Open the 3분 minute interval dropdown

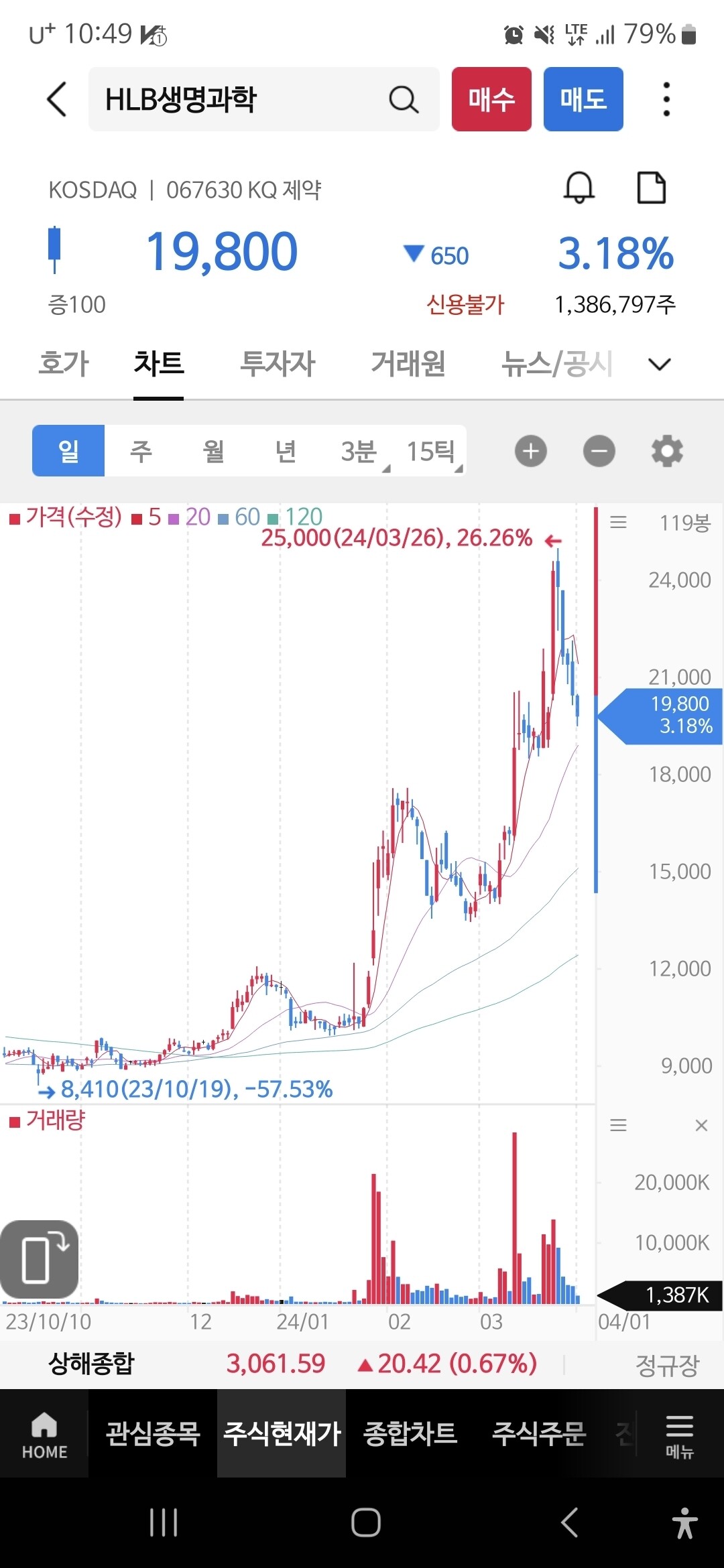tap(360, 451)
